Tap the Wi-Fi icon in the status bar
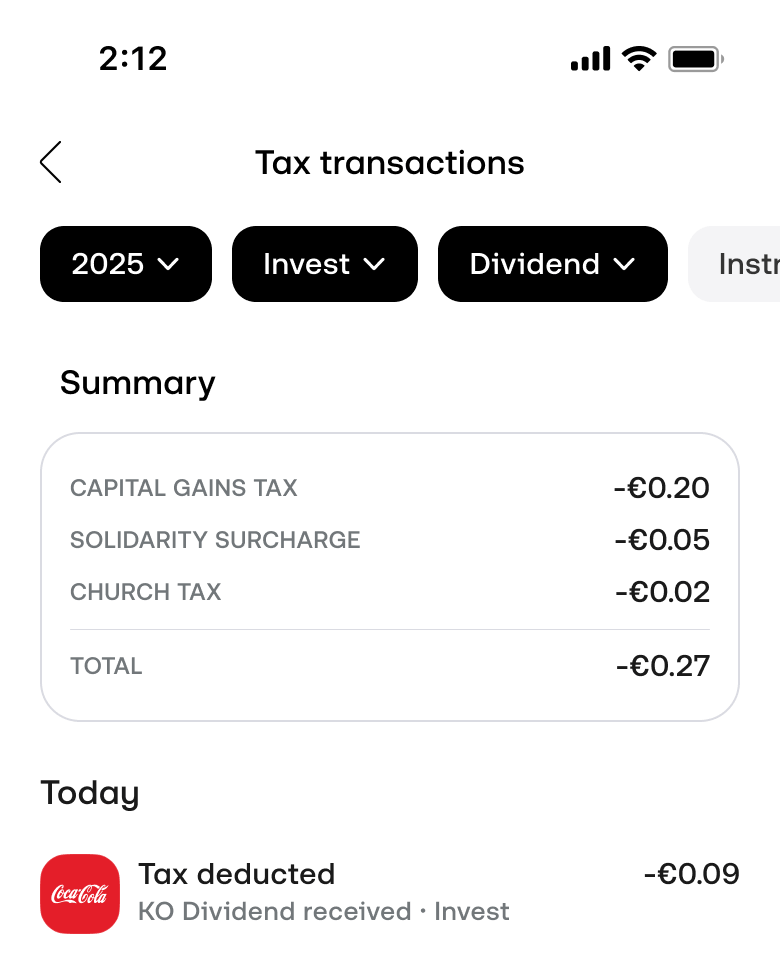The height and width of the screenshot is (972, 780). 637,59
